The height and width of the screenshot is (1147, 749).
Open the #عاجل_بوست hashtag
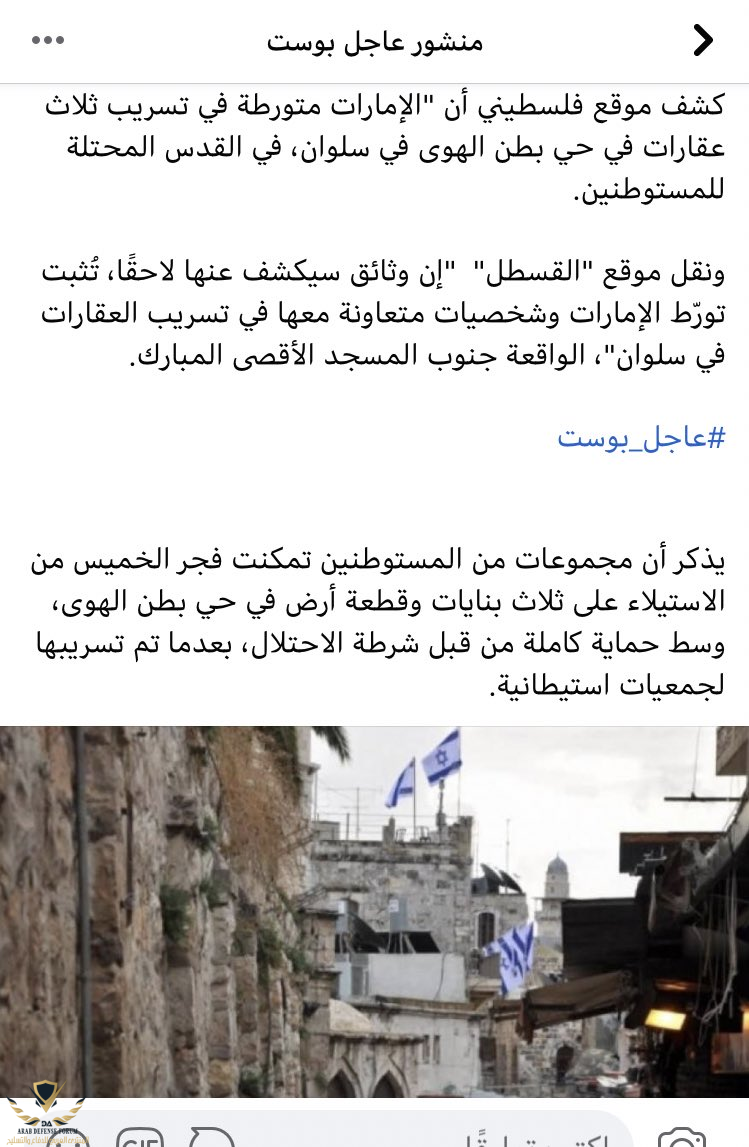click(x=640, y=437)
